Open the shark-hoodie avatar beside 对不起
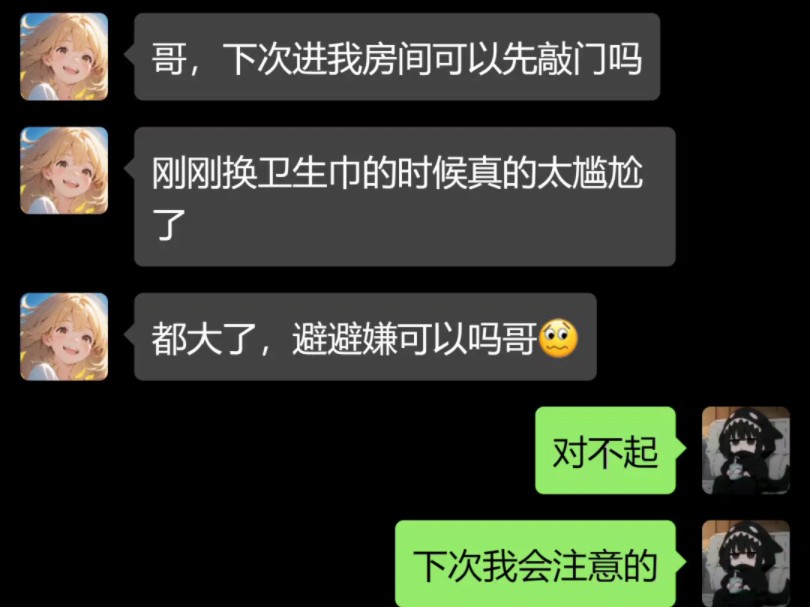The height and width of the screenshot is (607, 810). [x=745, y=450]
